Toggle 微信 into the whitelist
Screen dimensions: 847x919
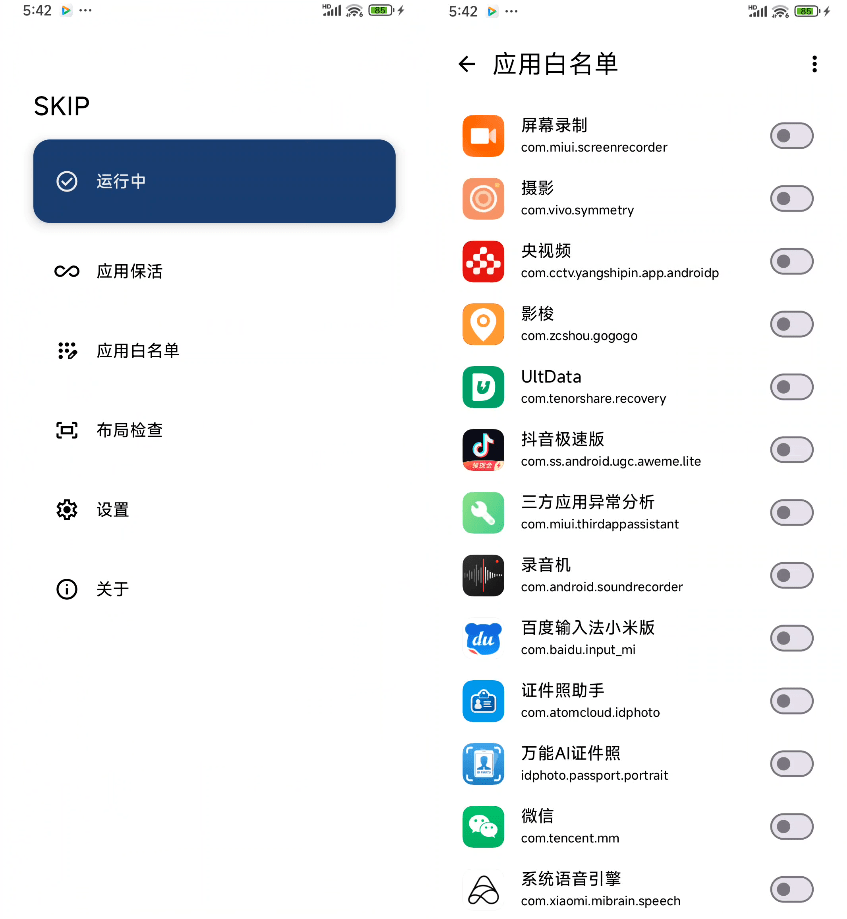click(x=791, y=826)
